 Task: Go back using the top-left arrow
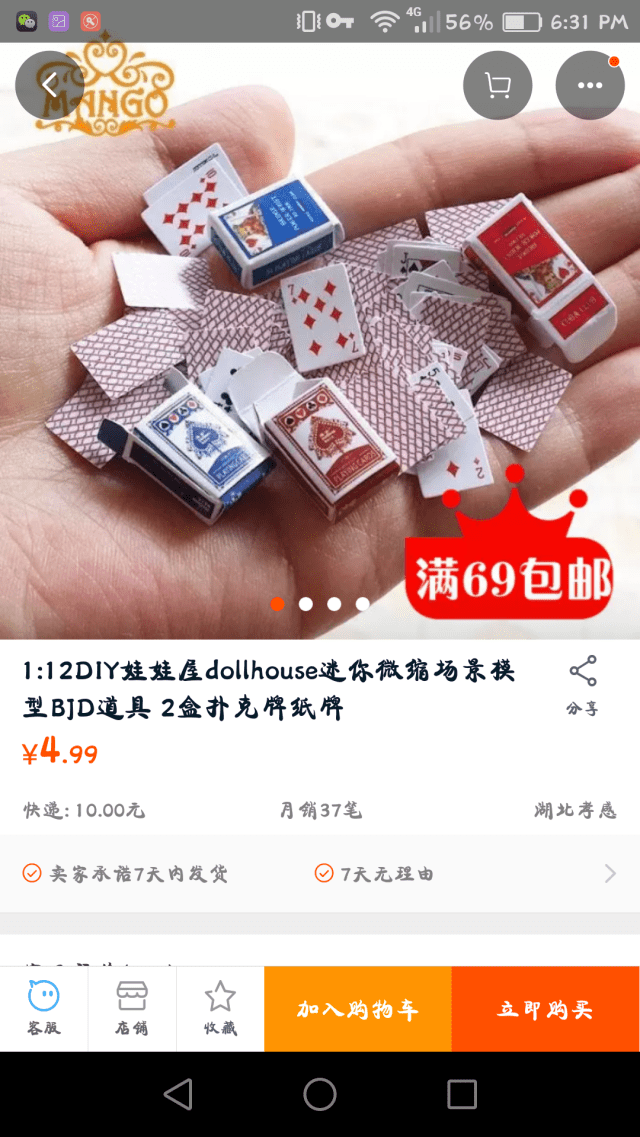click(x=50, y=85)
